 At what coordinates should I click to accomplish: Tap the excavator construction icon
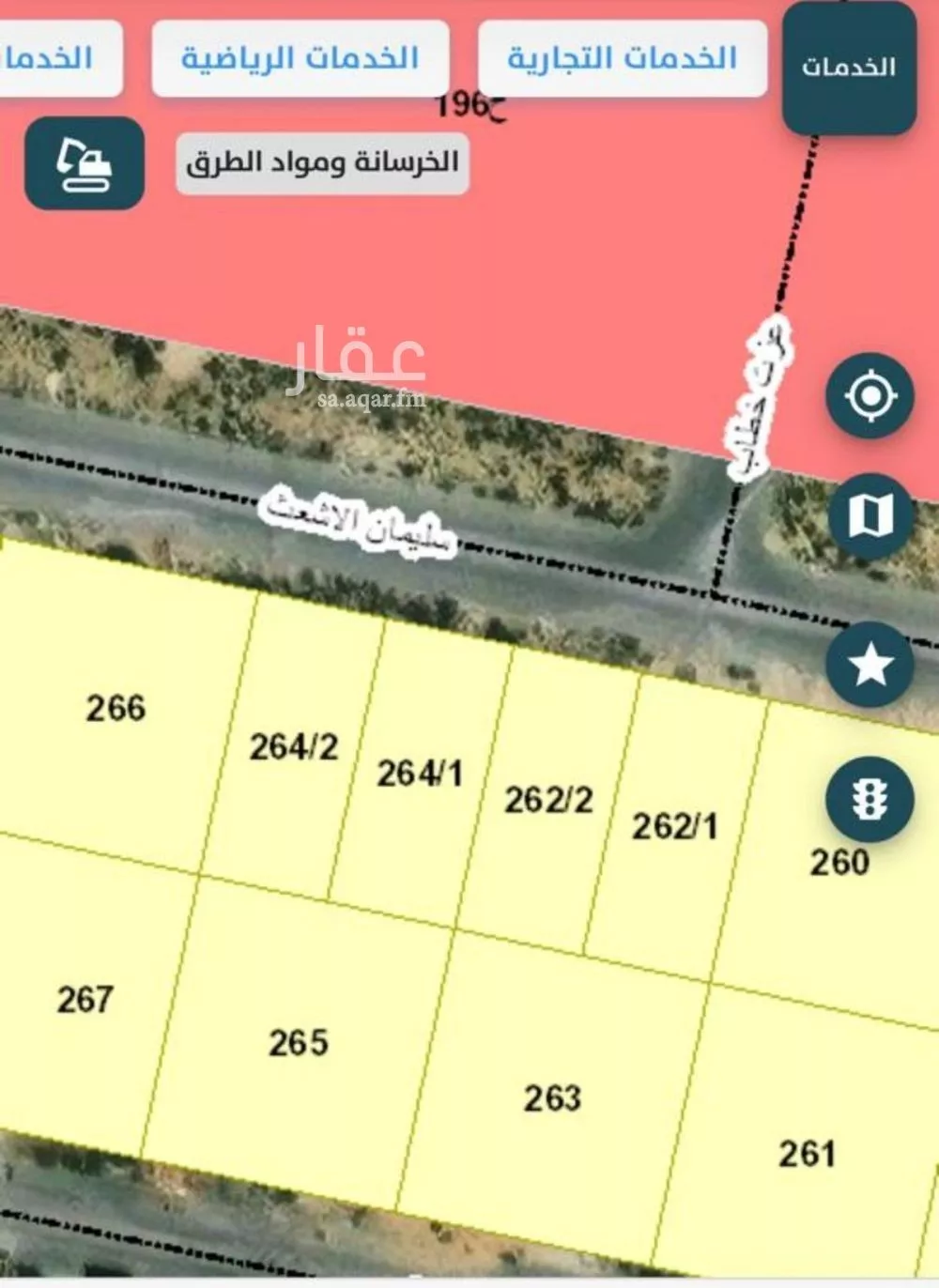tap(85, 163)
